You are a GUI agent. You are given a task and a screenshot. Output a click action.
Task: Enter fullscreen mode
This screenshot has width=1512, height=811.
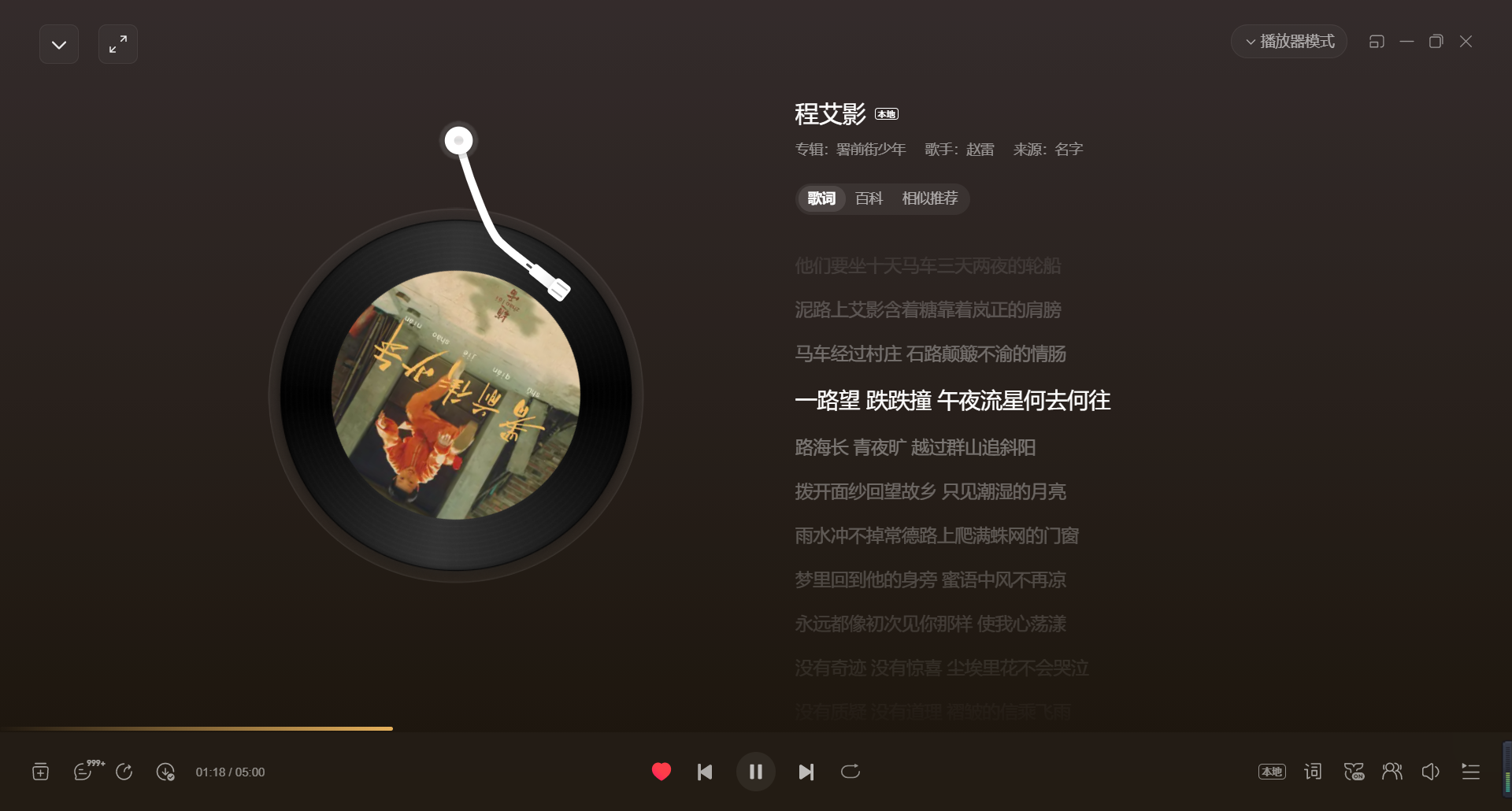118,44
